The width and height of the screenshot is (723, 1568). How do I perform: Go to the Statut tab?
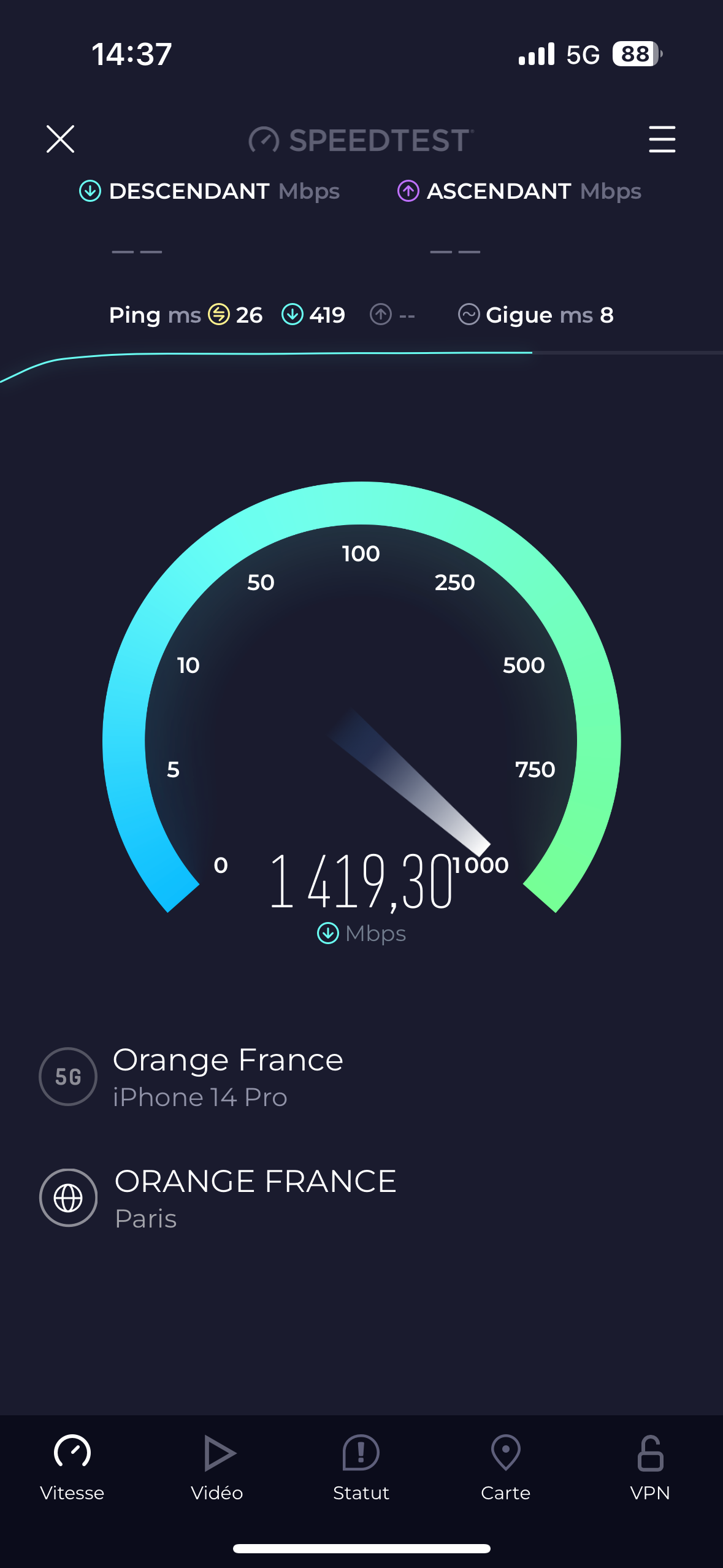pyautogui.click(x=361, y=1467)
